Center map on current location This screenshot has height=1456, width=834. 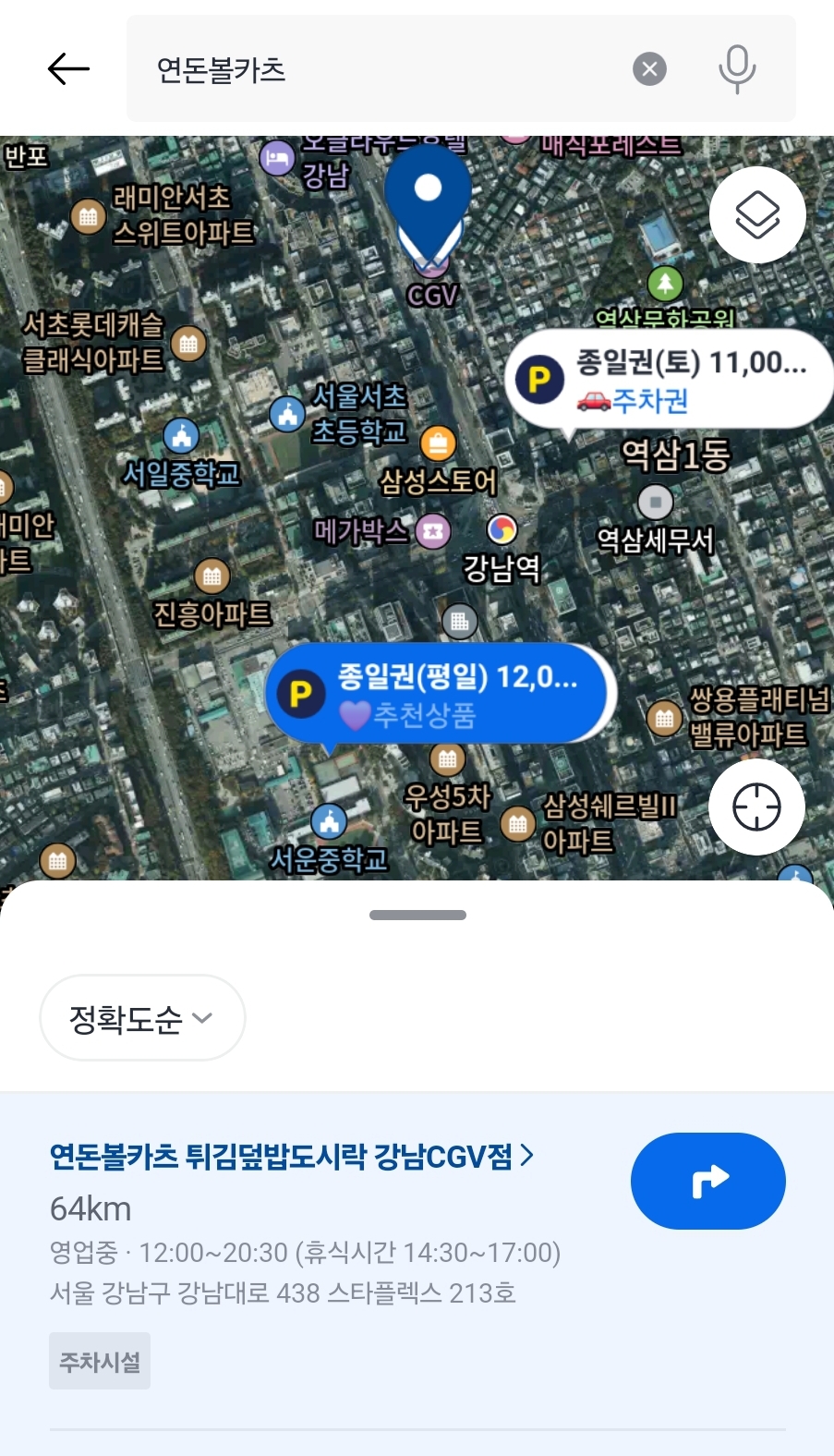point(756,807)
